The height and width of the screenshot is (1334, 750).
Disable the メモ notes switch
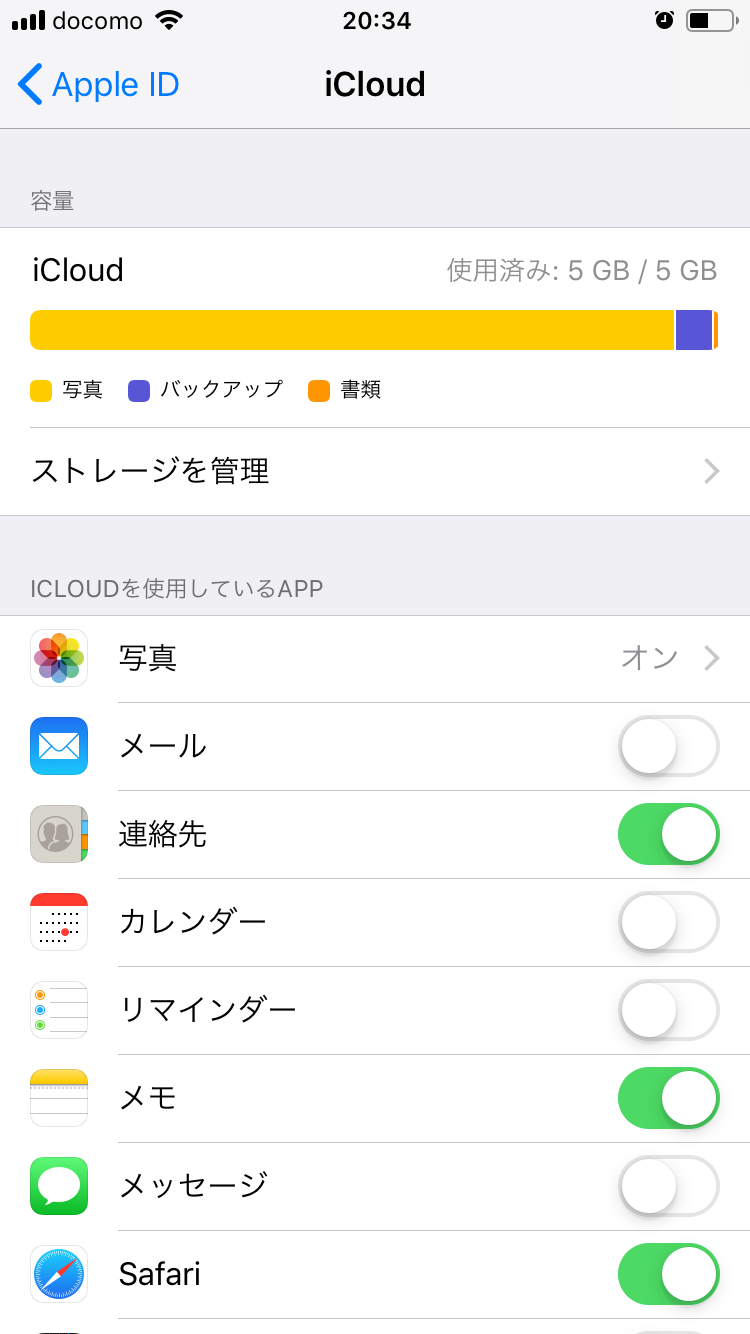pos(668,1098)
